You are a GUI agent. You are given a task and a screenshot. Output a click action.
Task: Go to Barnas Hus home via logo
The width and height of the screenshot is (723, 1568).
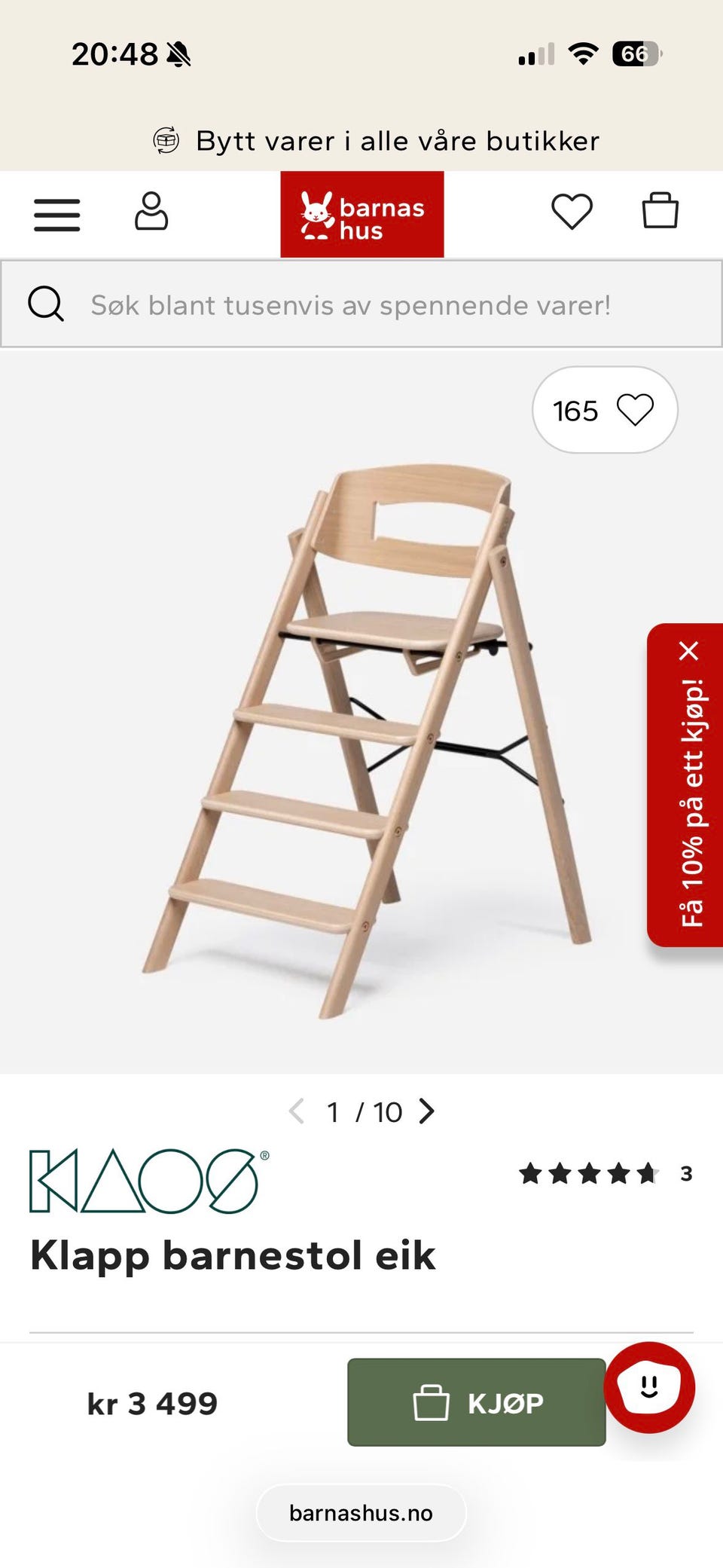point(362,215)
